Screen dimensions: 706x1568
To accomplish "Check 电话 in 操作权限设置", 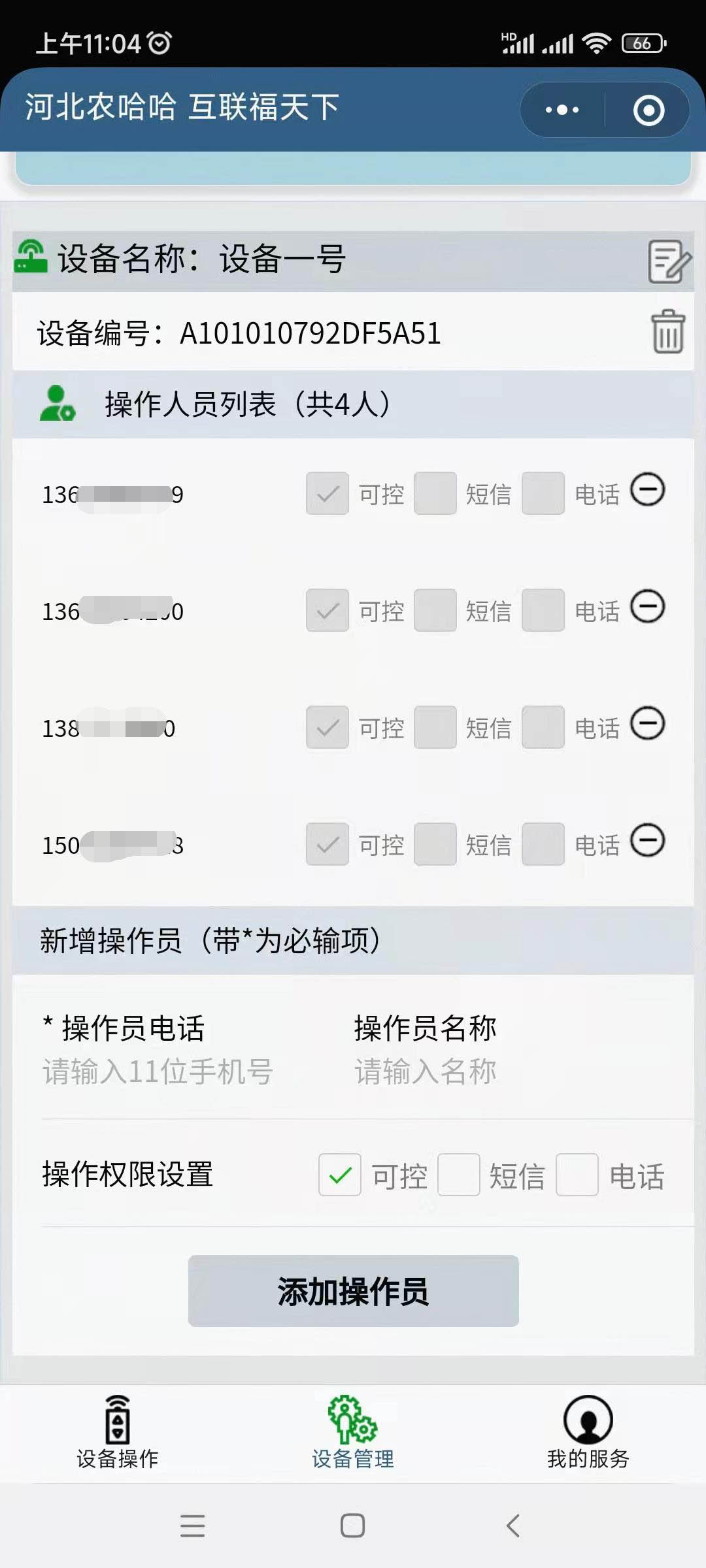I will (577, 1175).
